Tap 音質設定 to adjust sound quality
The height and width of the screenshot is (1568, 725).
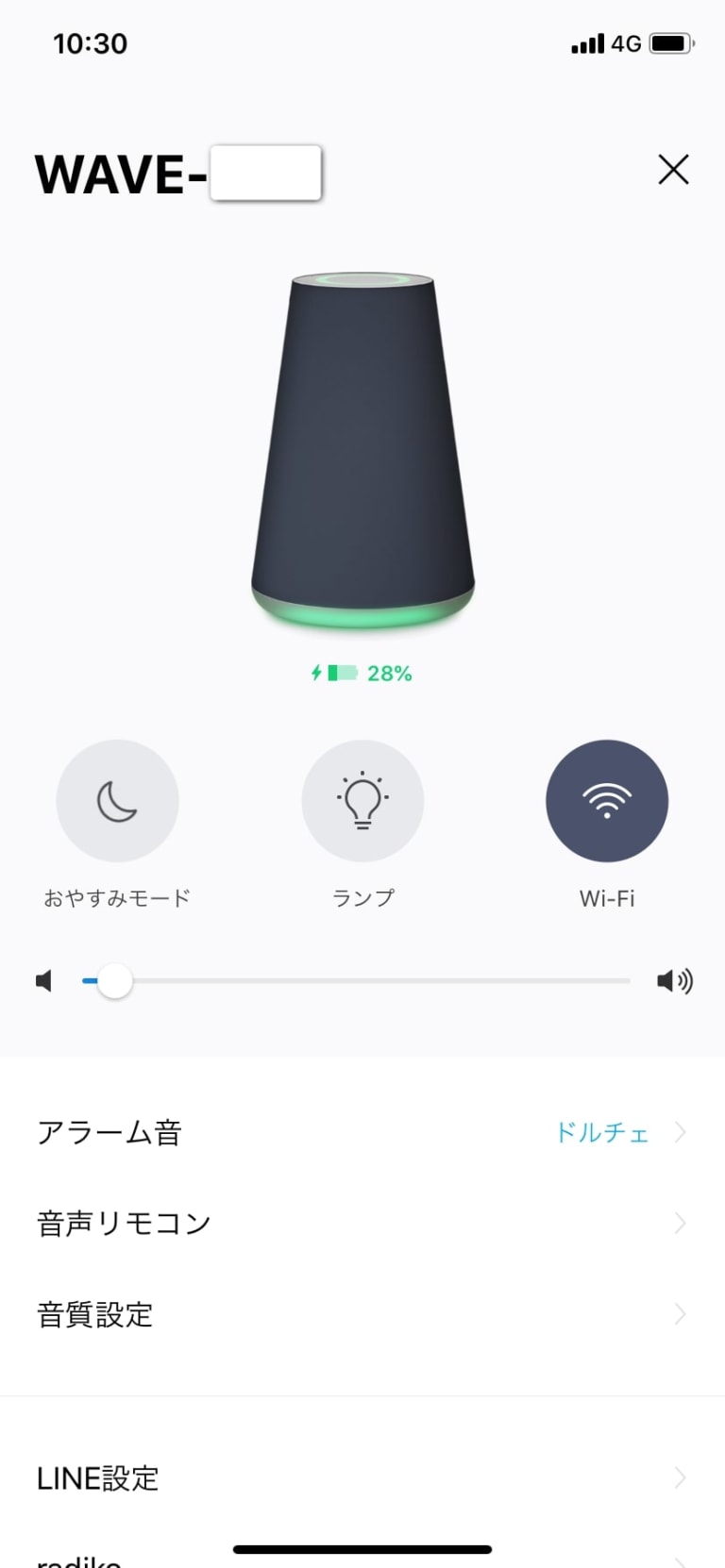[94, 1313]
